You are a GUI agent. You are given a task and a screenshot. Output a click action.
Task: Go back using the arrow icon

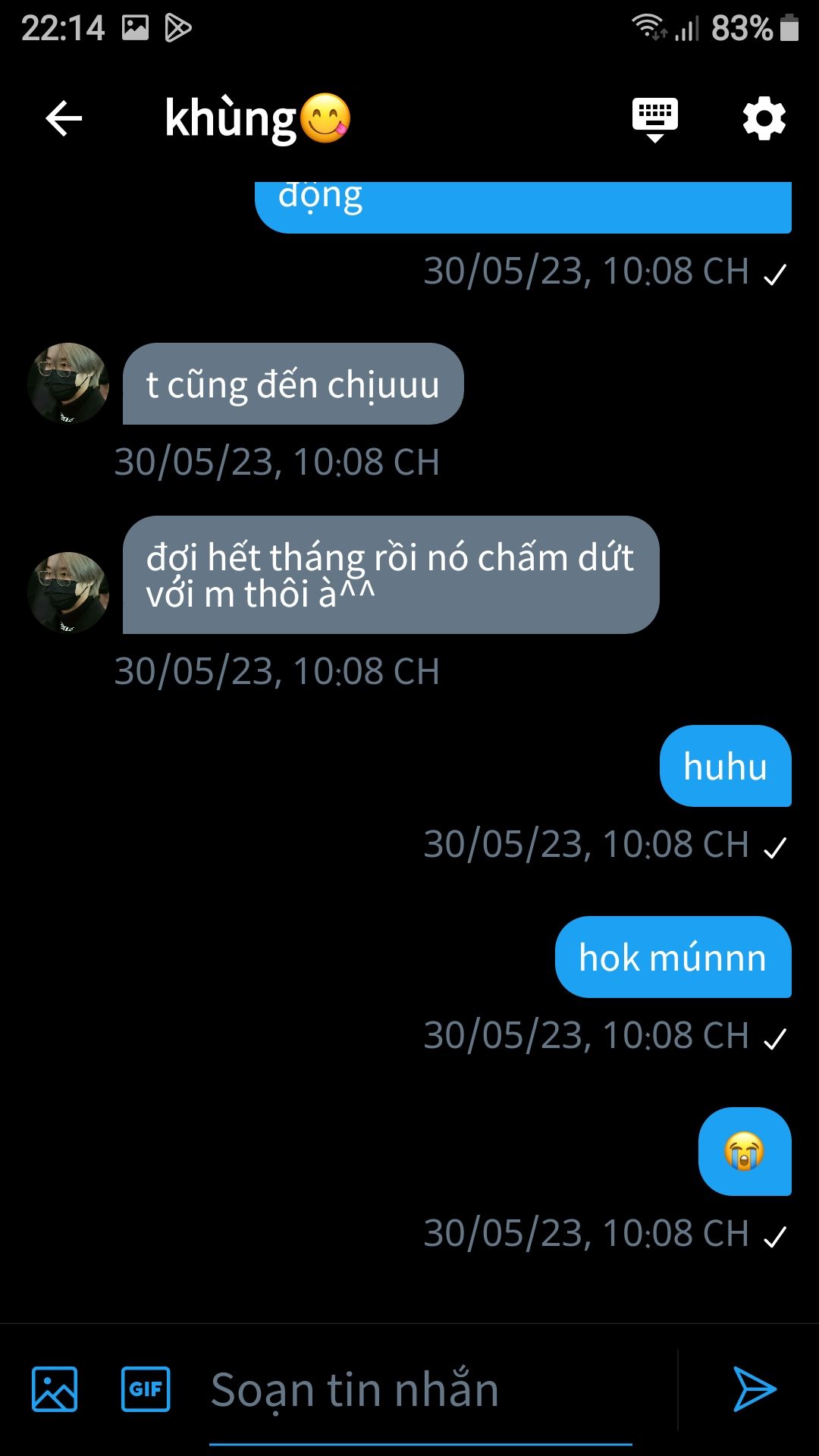(x=64, y=119)
